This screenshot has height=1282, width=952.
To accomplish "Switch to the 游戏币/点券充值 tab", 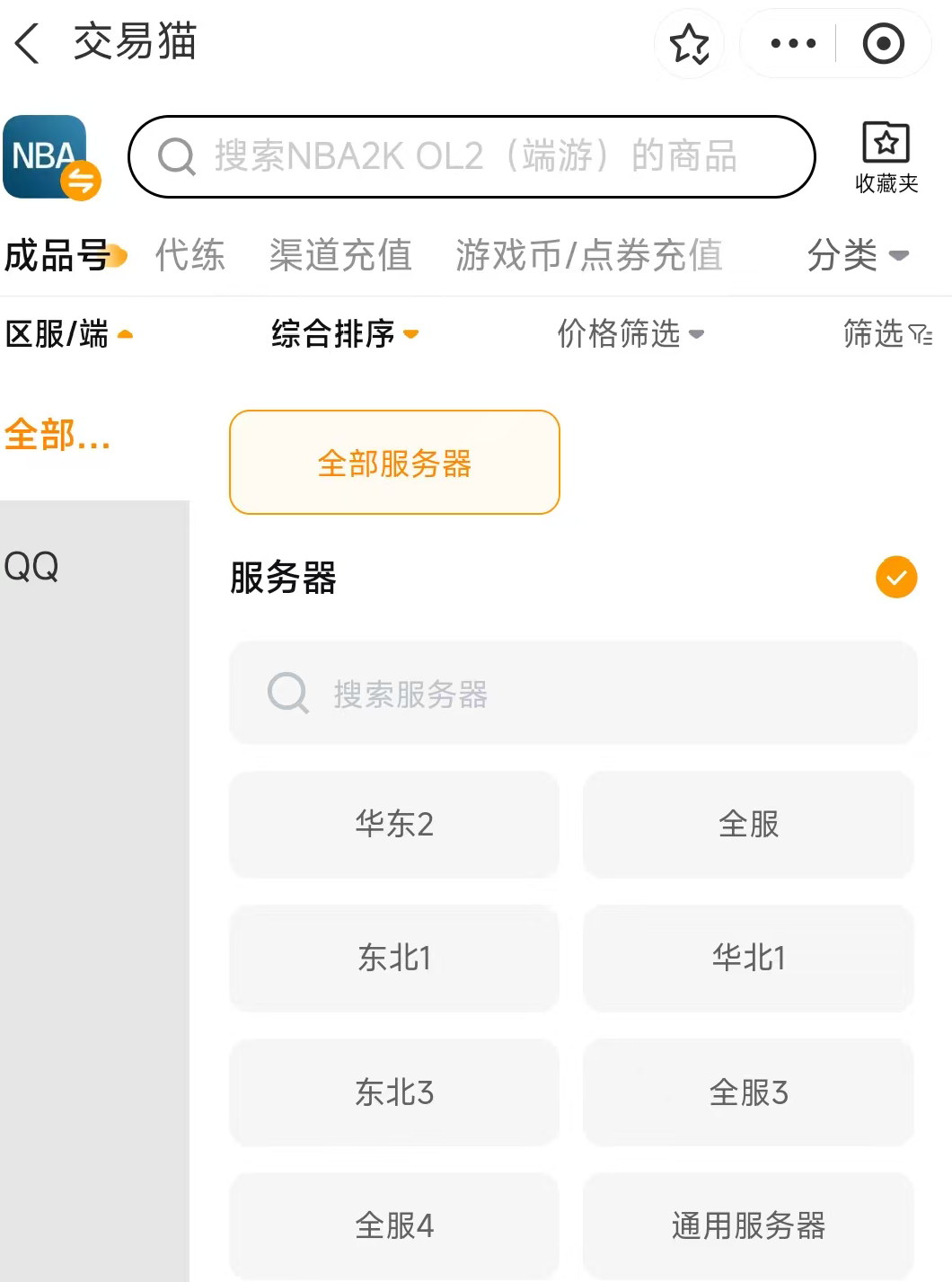I will [589, 255].
